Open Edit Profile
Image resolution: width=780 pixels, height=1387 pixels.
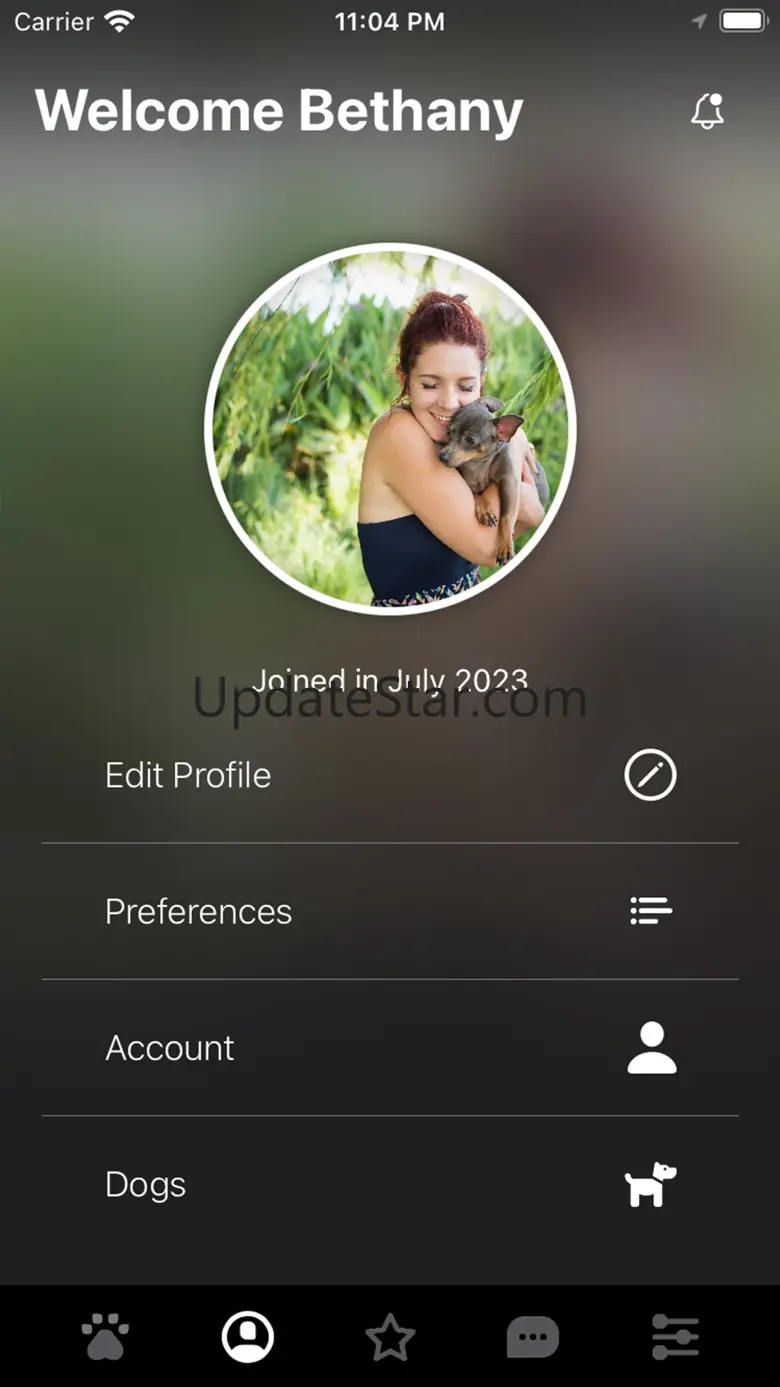point(390,775)
